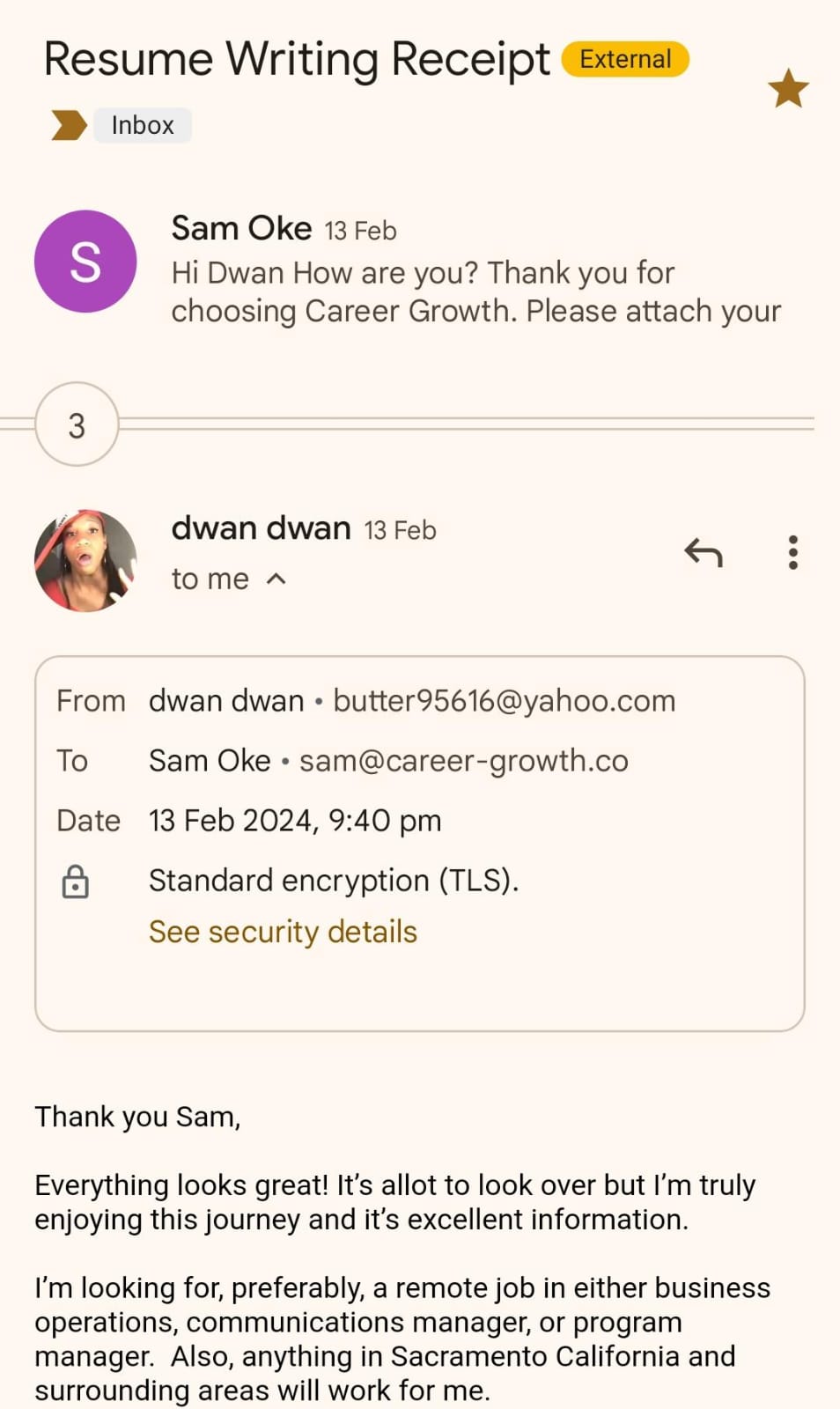This screenshot has height=1409, width=840.
Task: Open See security details link
Action: (x=283, y=932)
